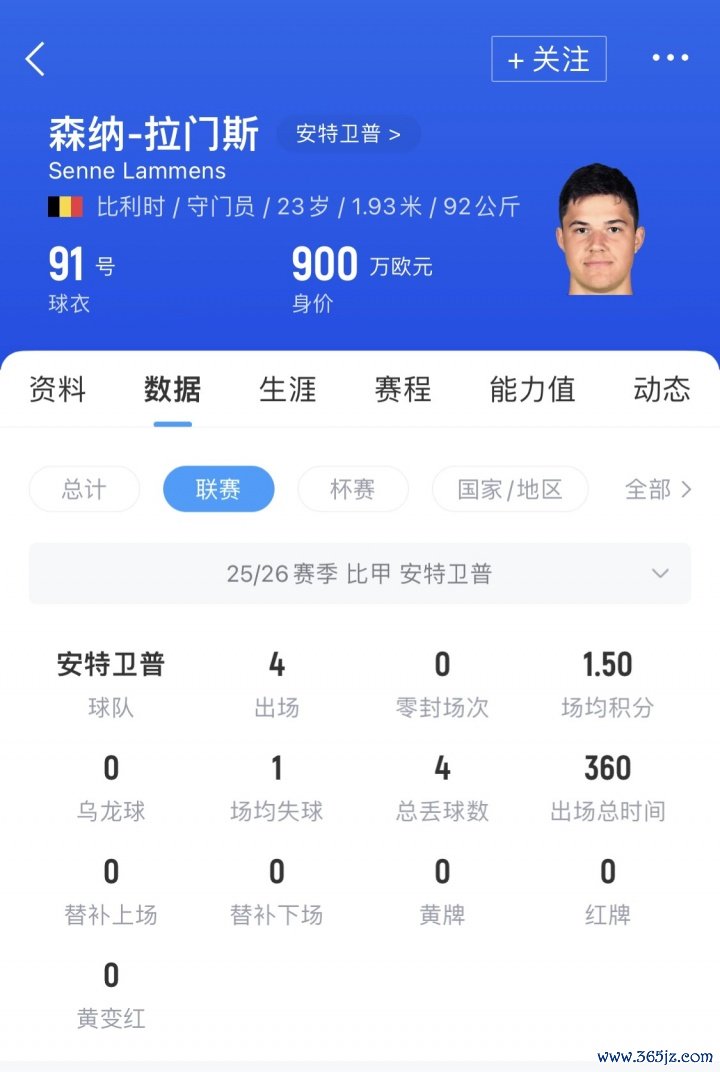View the 能力值 tab
The image size is (720, 1072).
pos(532,389)
